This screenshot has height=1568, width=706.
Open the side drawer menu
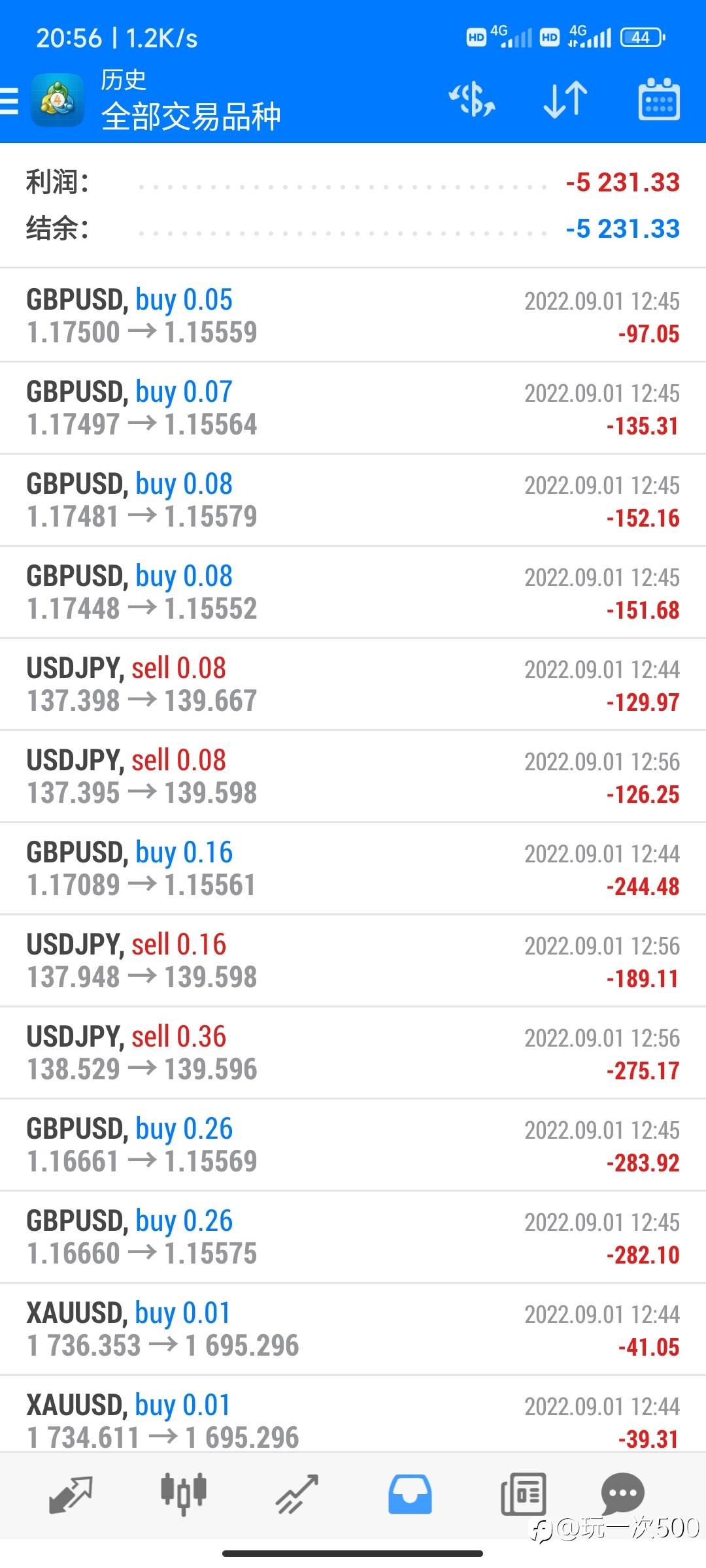[10, 101]
